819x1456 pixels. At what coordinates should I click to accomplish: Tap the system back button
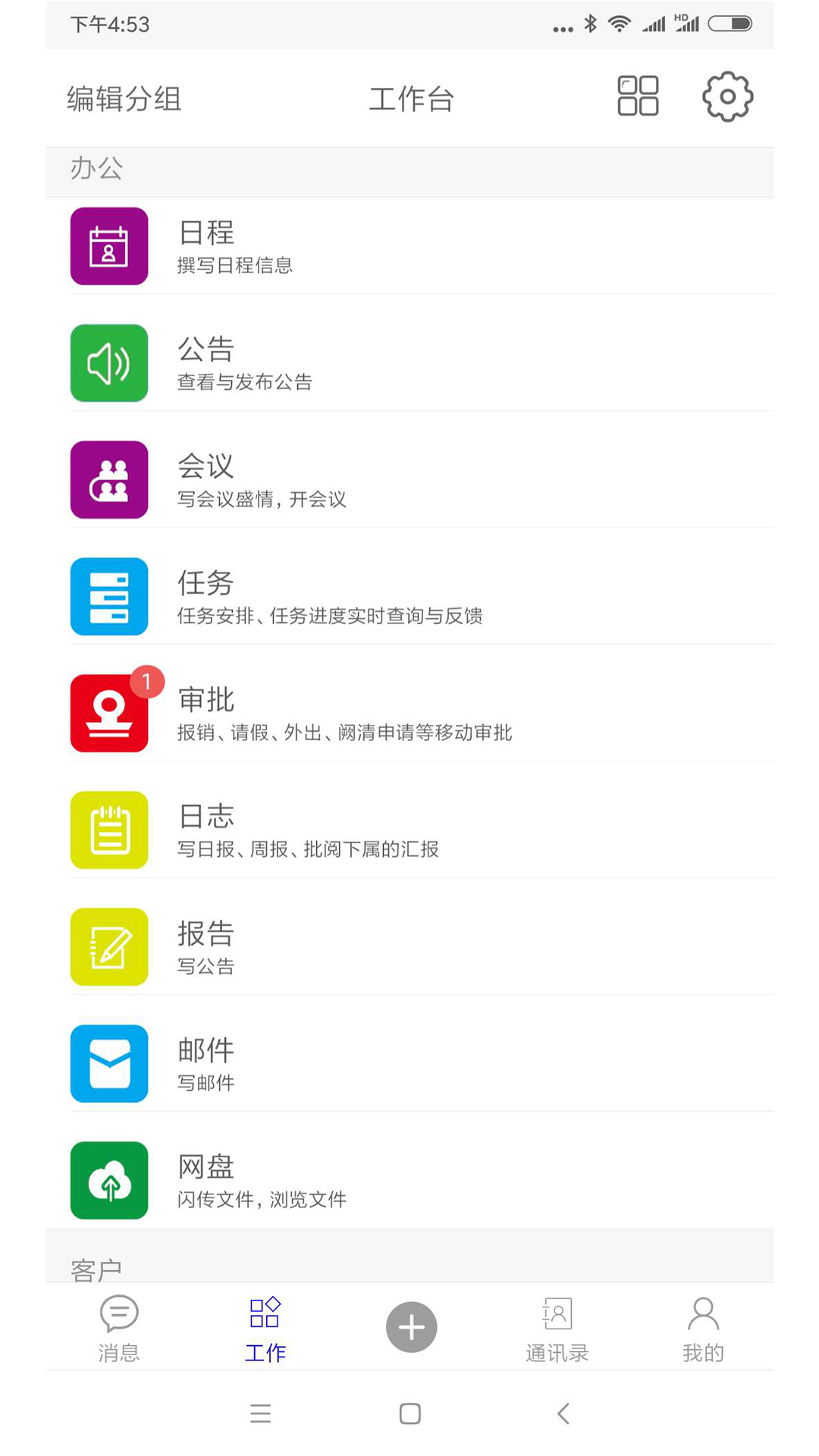(x=563, y=1414)
